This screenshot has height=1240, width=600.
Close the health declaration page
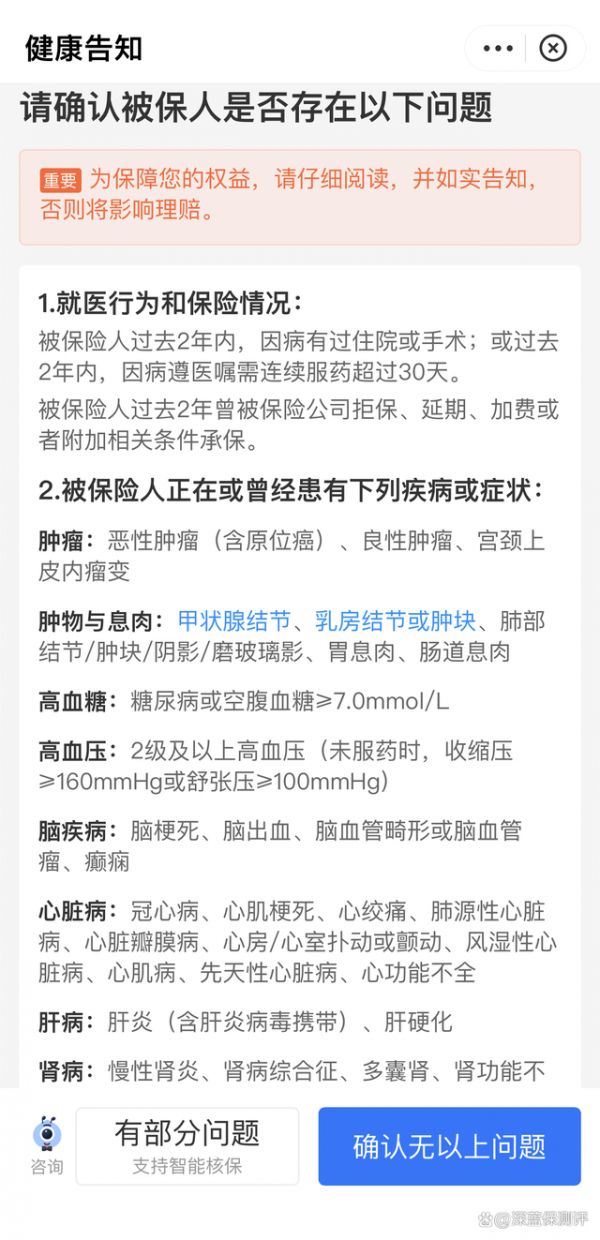[x=553, y=48]
